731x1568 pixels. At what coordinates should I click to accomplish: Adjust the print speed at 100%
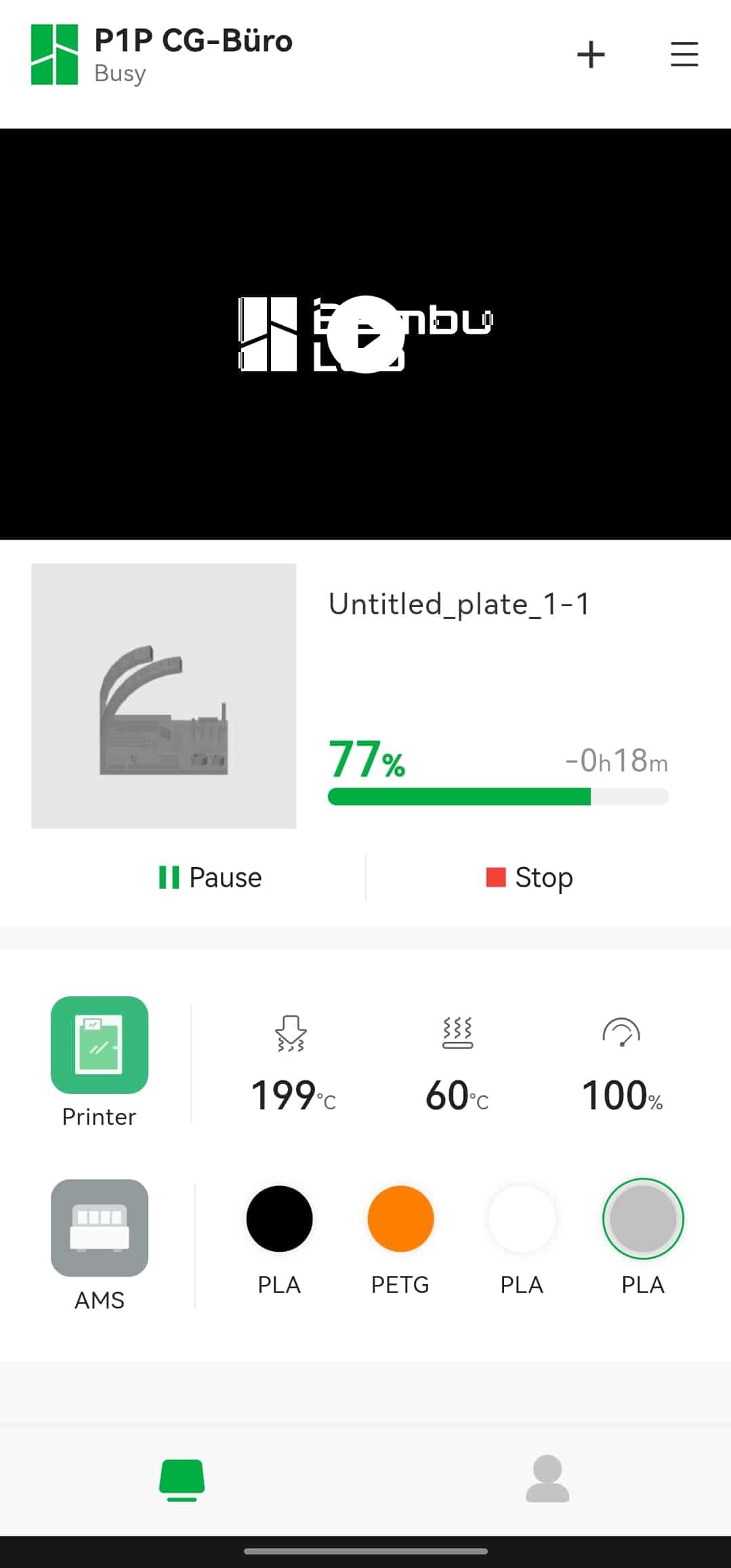622,1064
